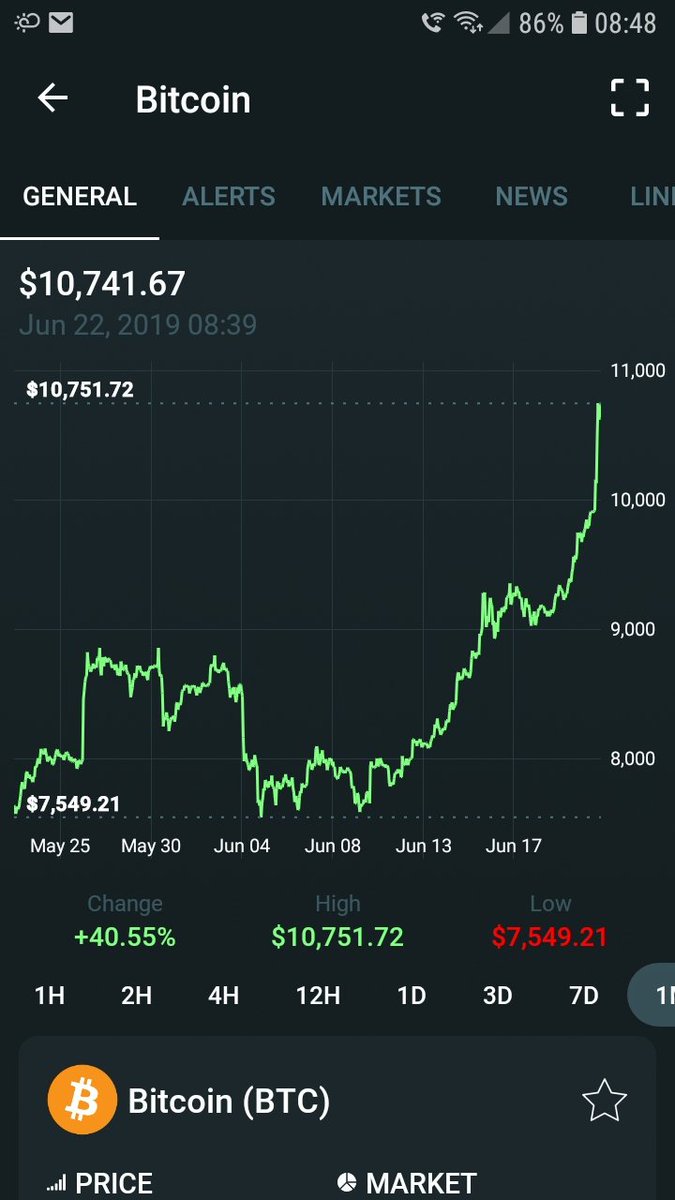Add Bitcoin to favorites with star
The image size is (675, 1200).
point(604,1101)
